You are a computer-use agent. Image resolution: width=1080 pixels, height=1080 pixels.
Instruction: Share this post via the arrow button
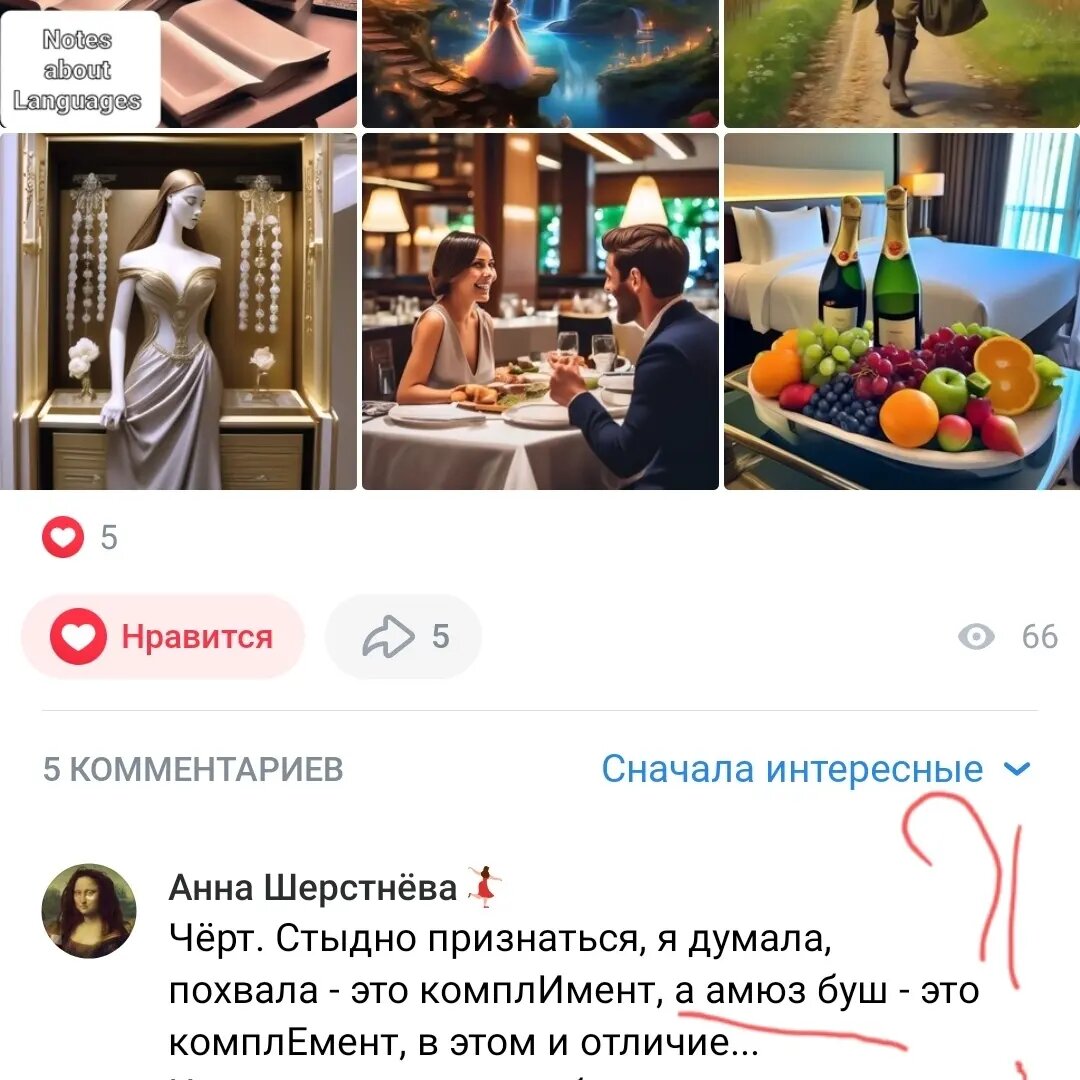pyautogui.click(x=404, y=637)
